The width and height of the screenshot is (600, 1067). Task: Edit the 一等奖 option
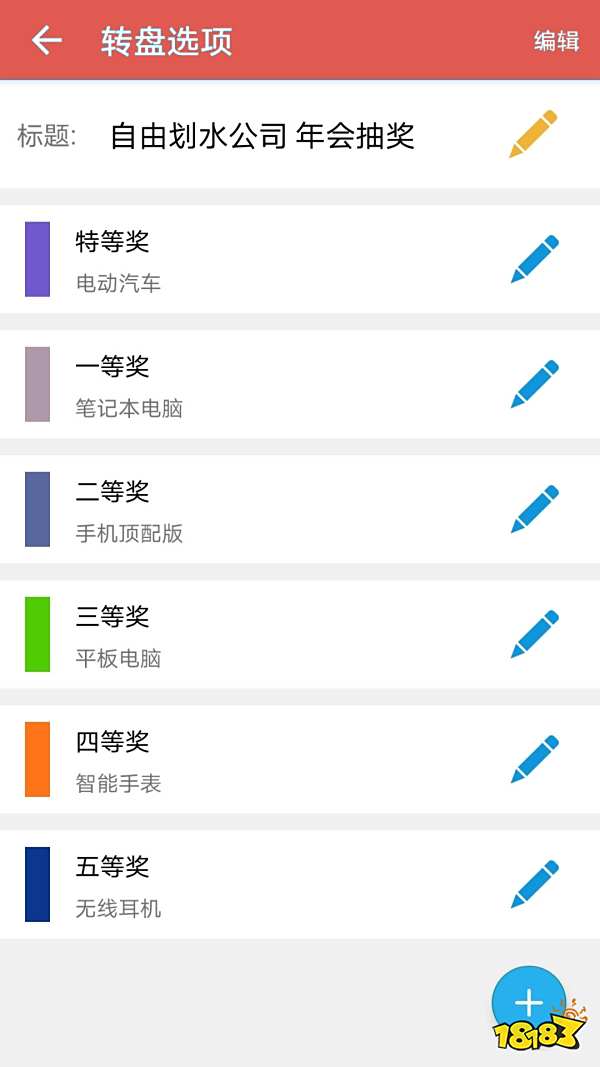[x=535, y=384]
